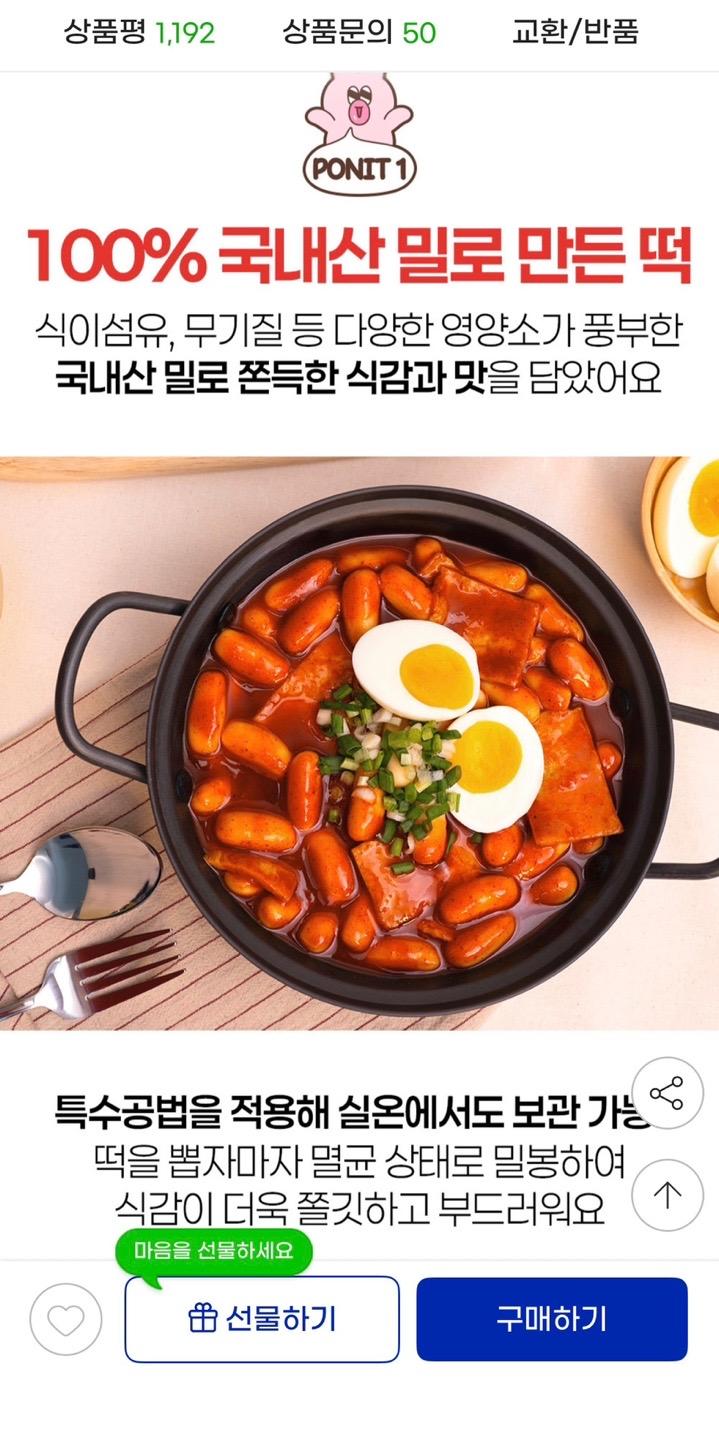Tap the 선물하기 gift button
719x1440 pixels.
262,1319
